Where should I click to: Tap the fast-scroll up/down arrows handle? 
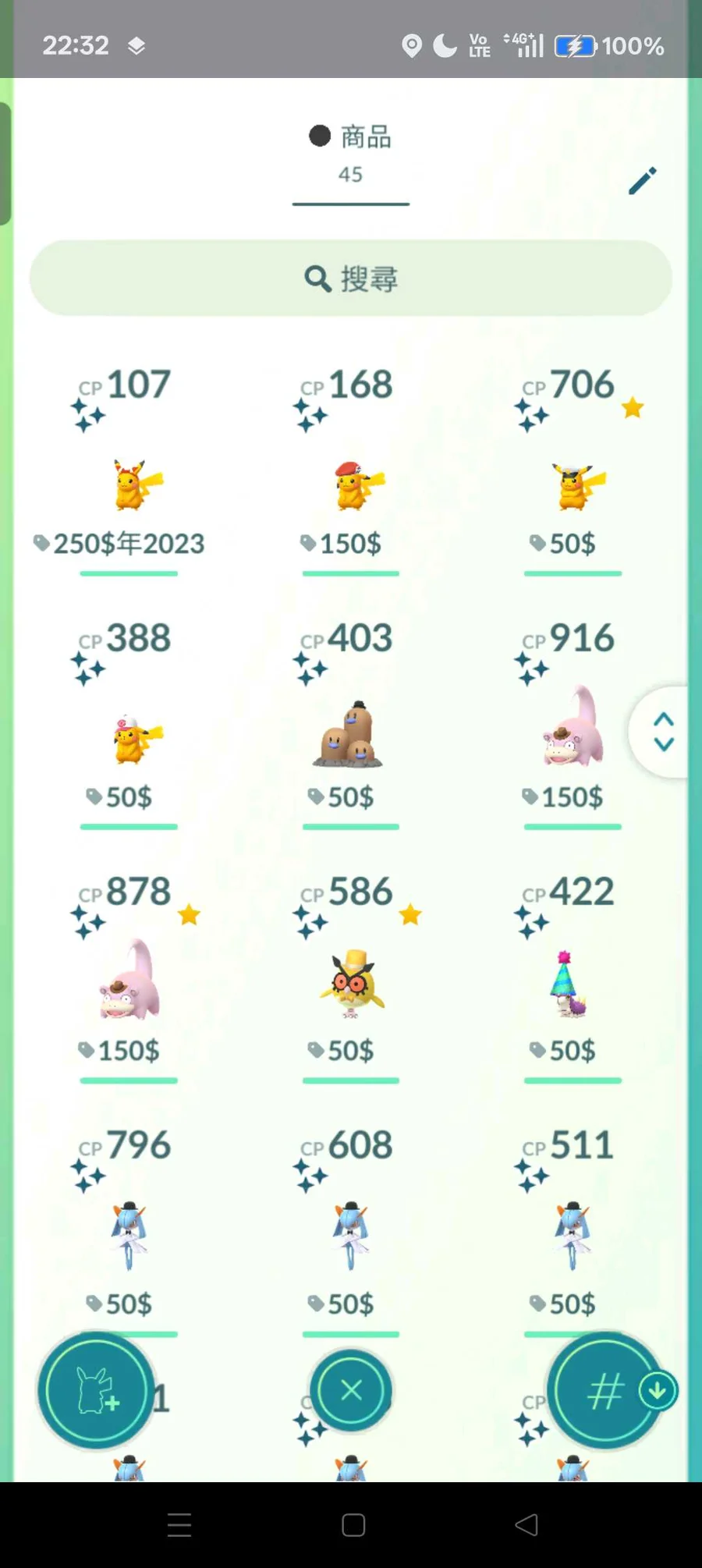[x=661, y=732]
